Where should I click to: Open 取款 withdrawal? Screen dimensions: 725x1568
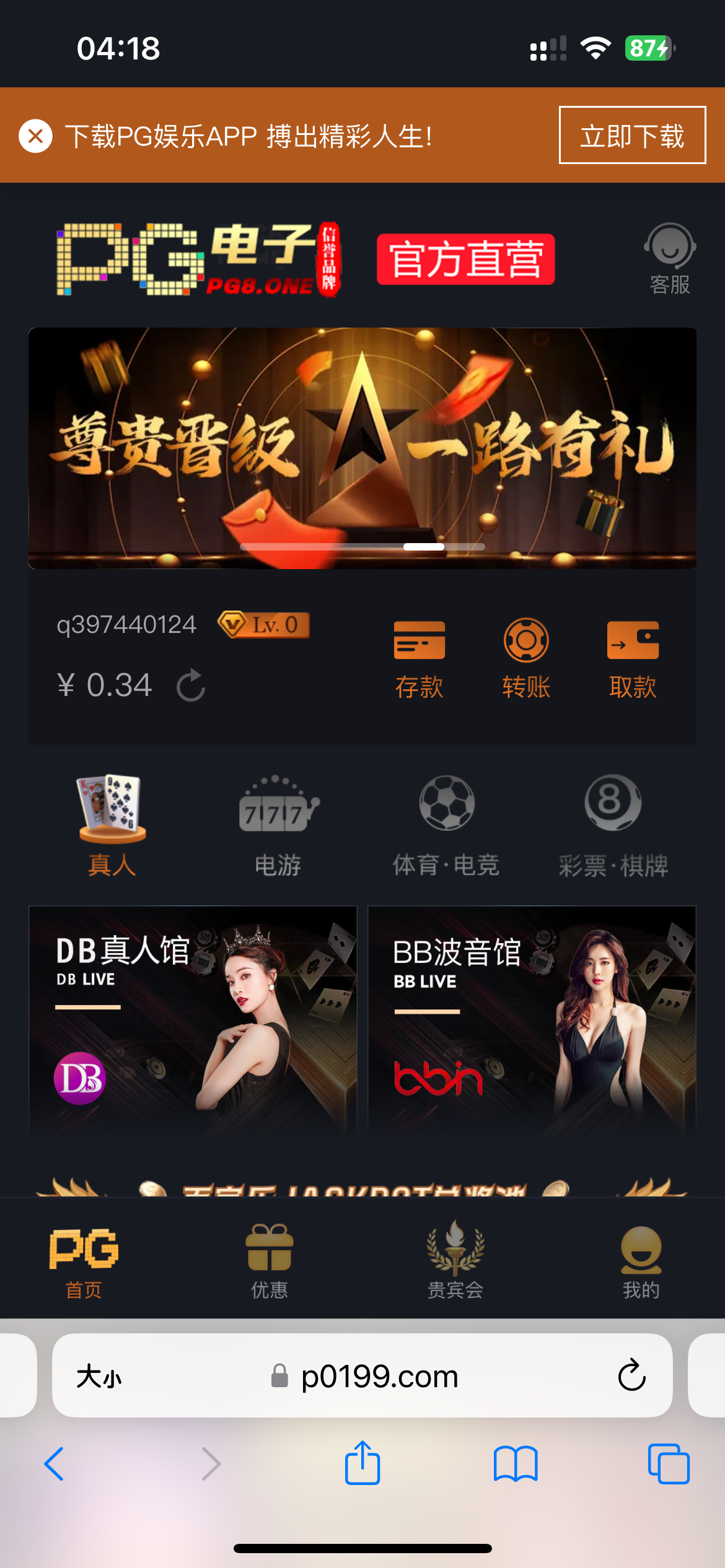(x=632, y=659)
